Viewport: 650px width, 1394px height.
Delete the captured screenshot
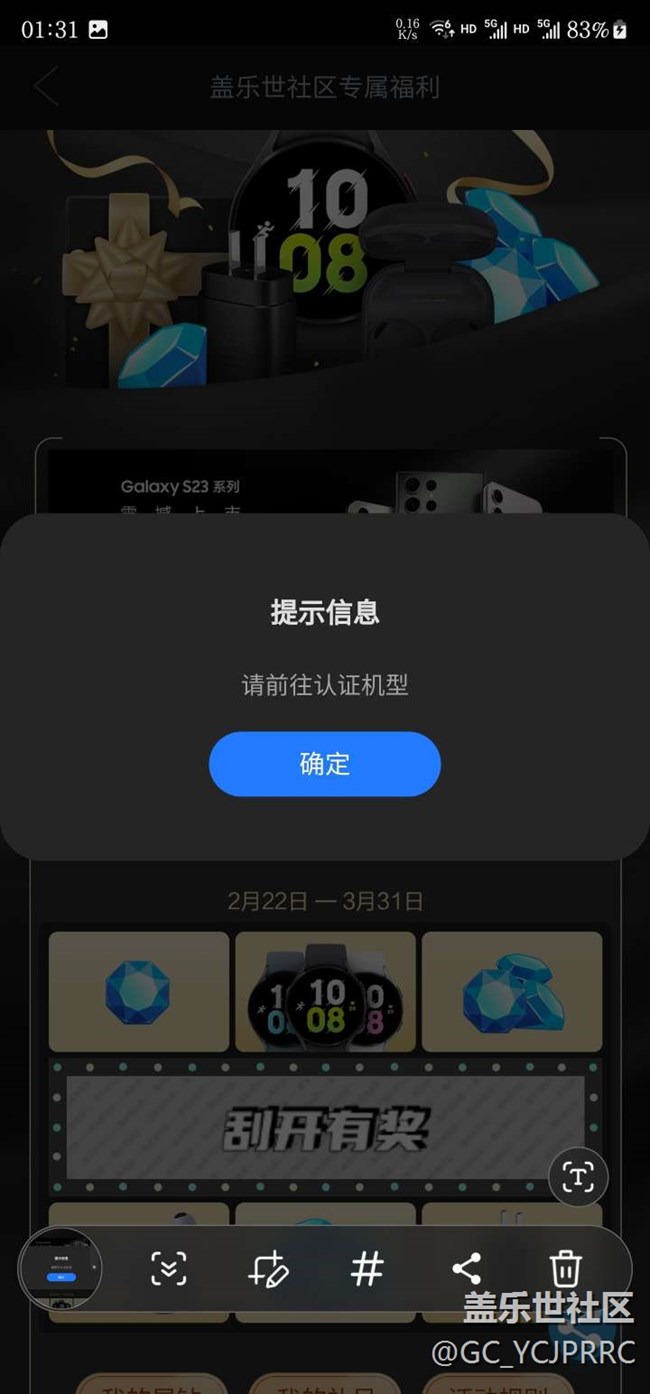pyautogui.click(x=565, y=1269)
